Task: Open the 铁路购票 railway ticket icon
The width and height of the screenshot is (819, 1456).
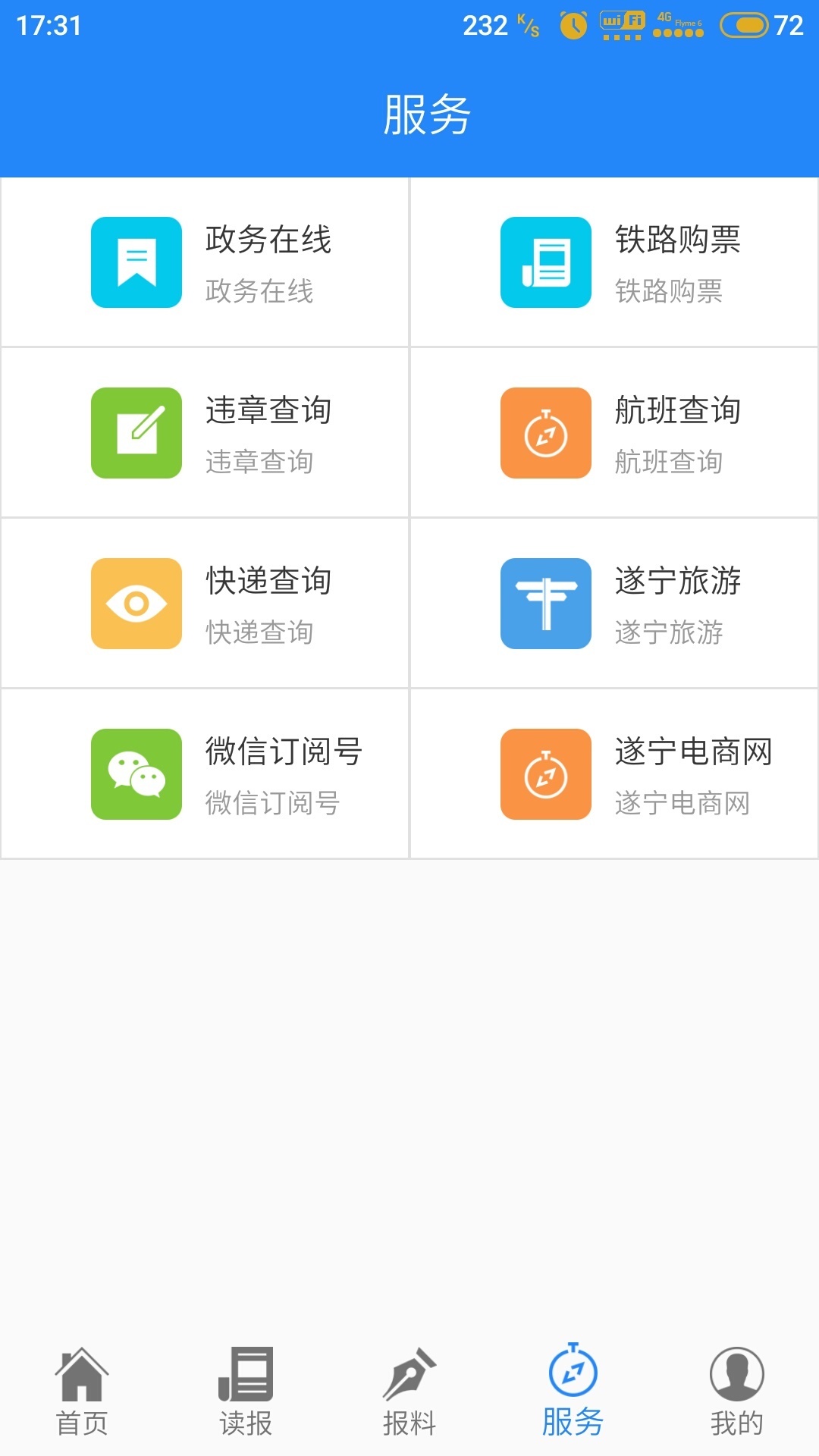Action: point(544,262)
